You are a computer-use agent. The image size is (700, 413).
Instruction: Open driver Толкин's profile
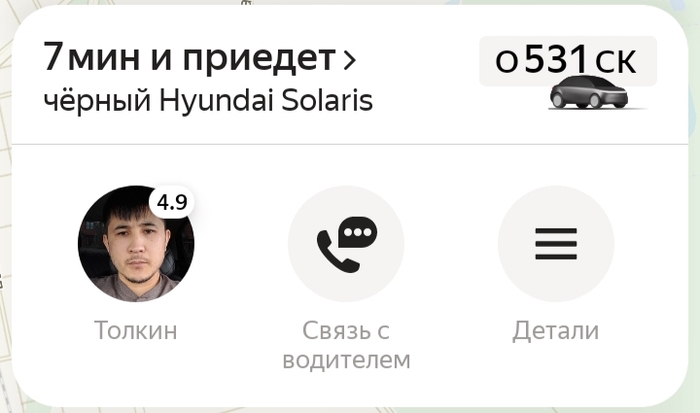coord(135,244)
